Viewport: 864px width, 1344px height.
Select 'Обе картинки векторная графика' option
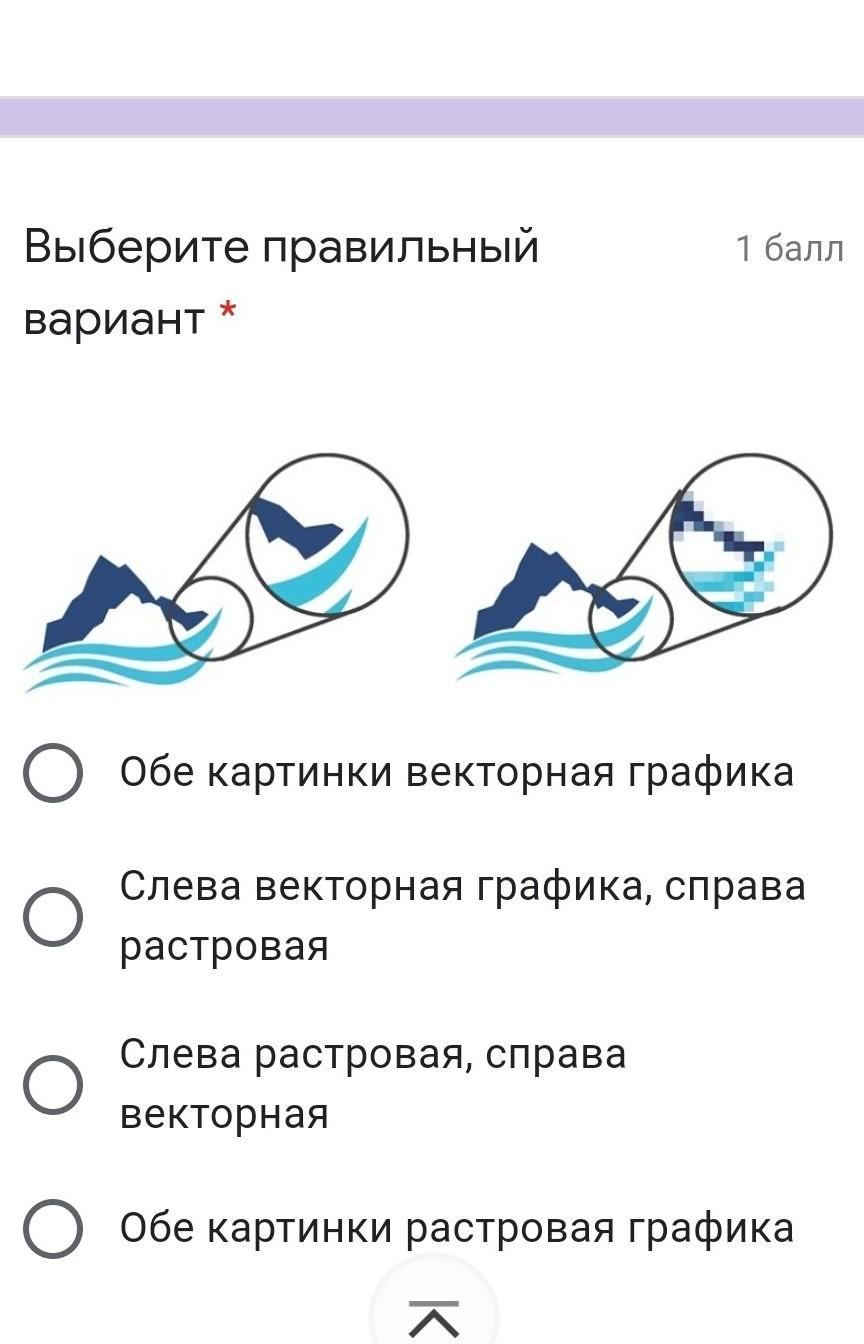click(x=53, y=773)
